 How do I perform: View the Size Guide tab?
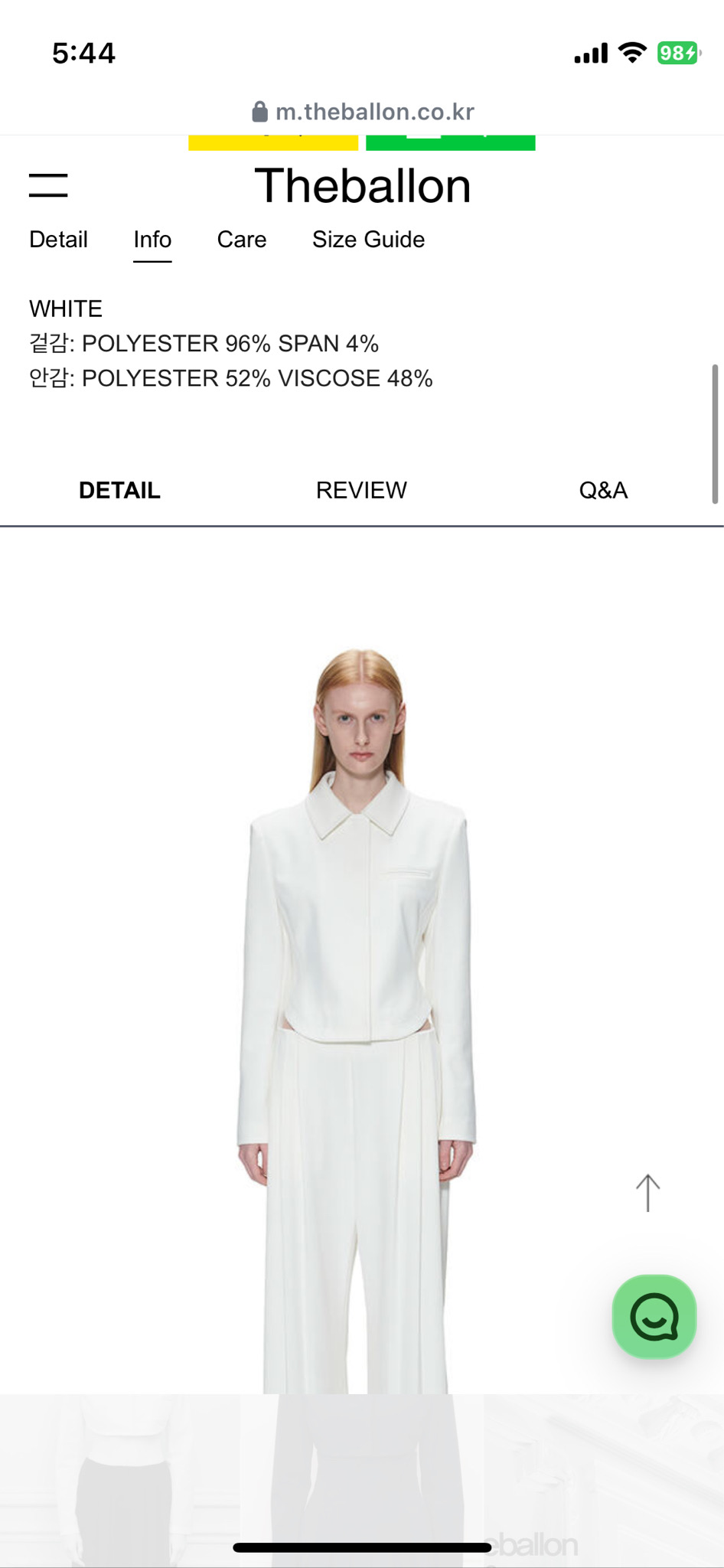click(x=368, y=240)
